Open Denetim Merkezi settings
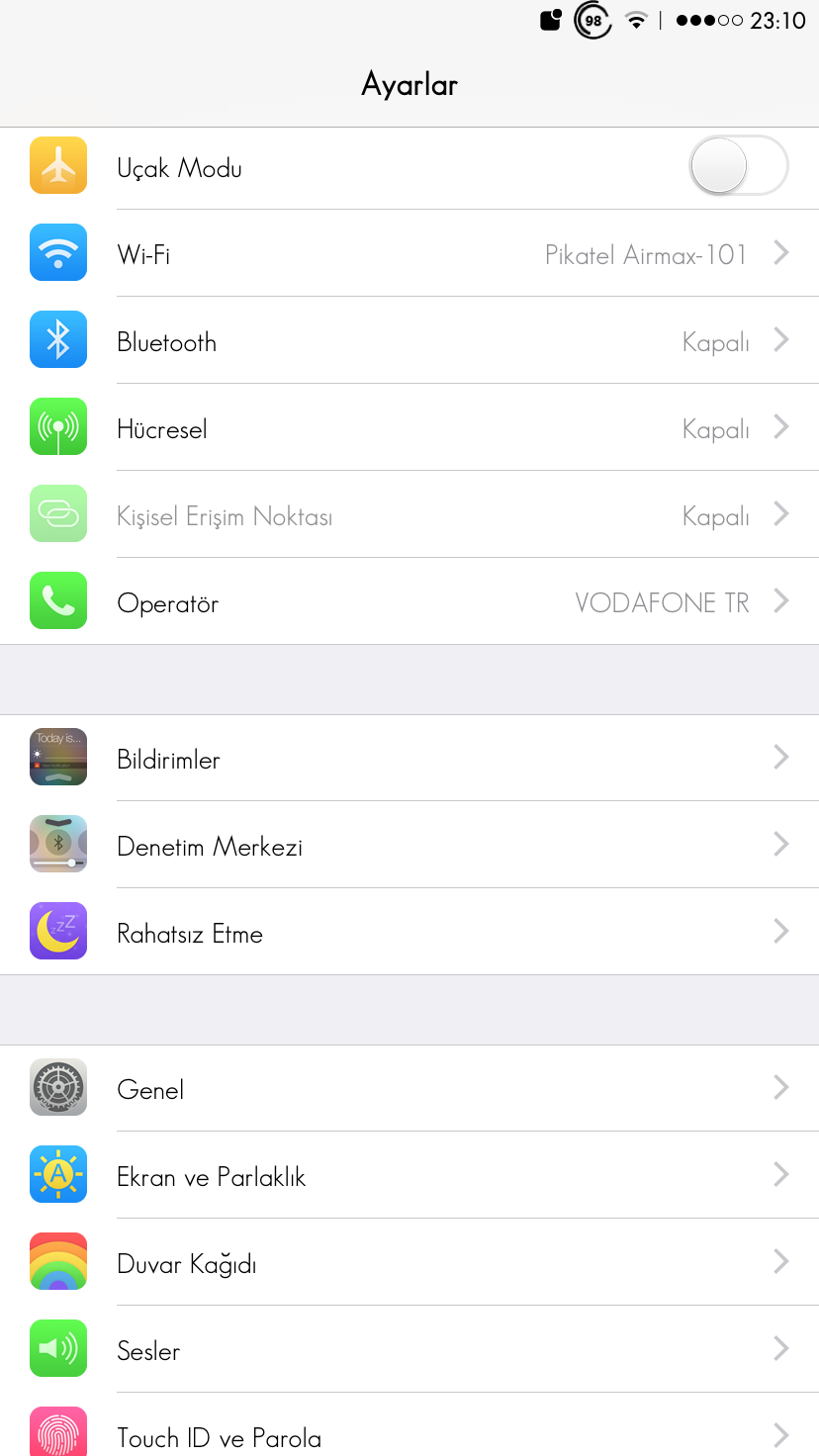 click(409, 845)
